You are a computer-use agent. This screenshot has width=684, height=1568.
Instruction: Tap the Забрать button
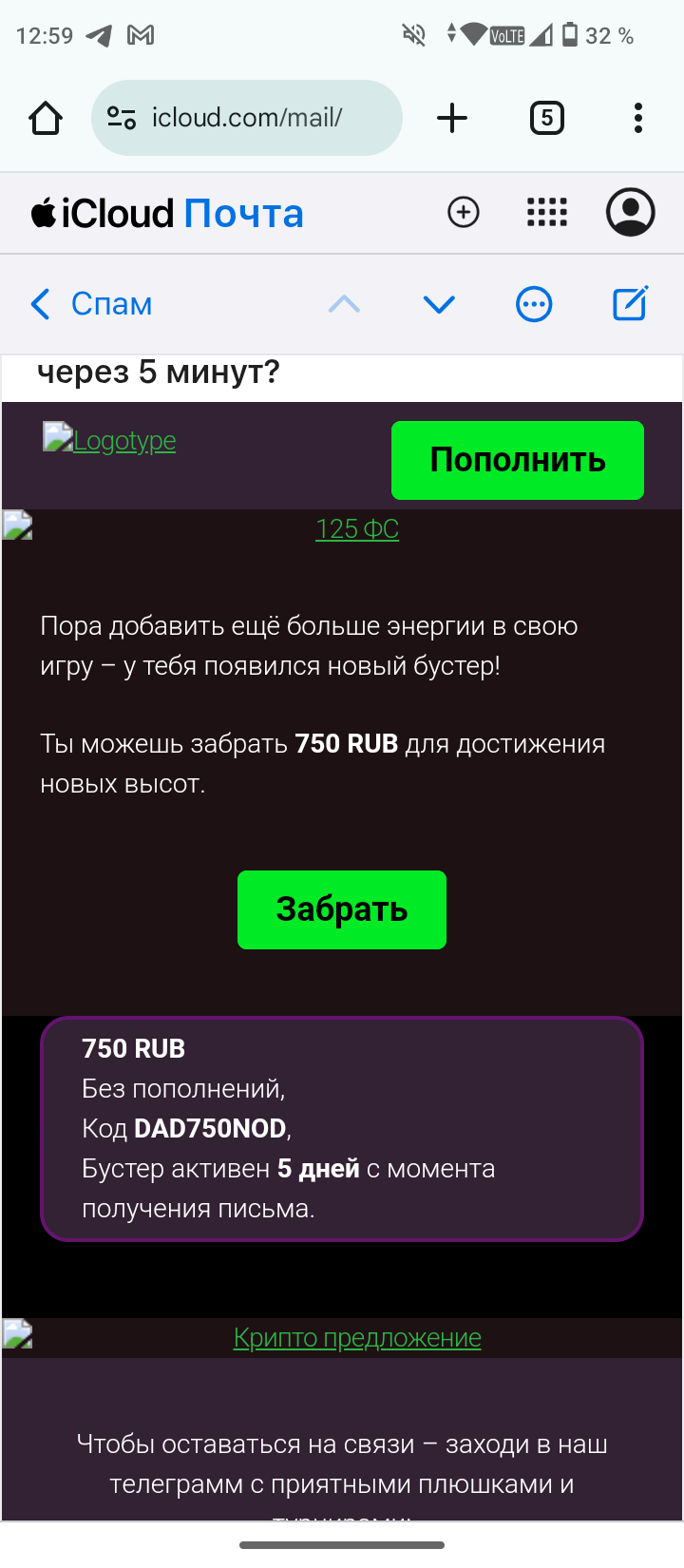pyautogui.click(x=342, y=909)
